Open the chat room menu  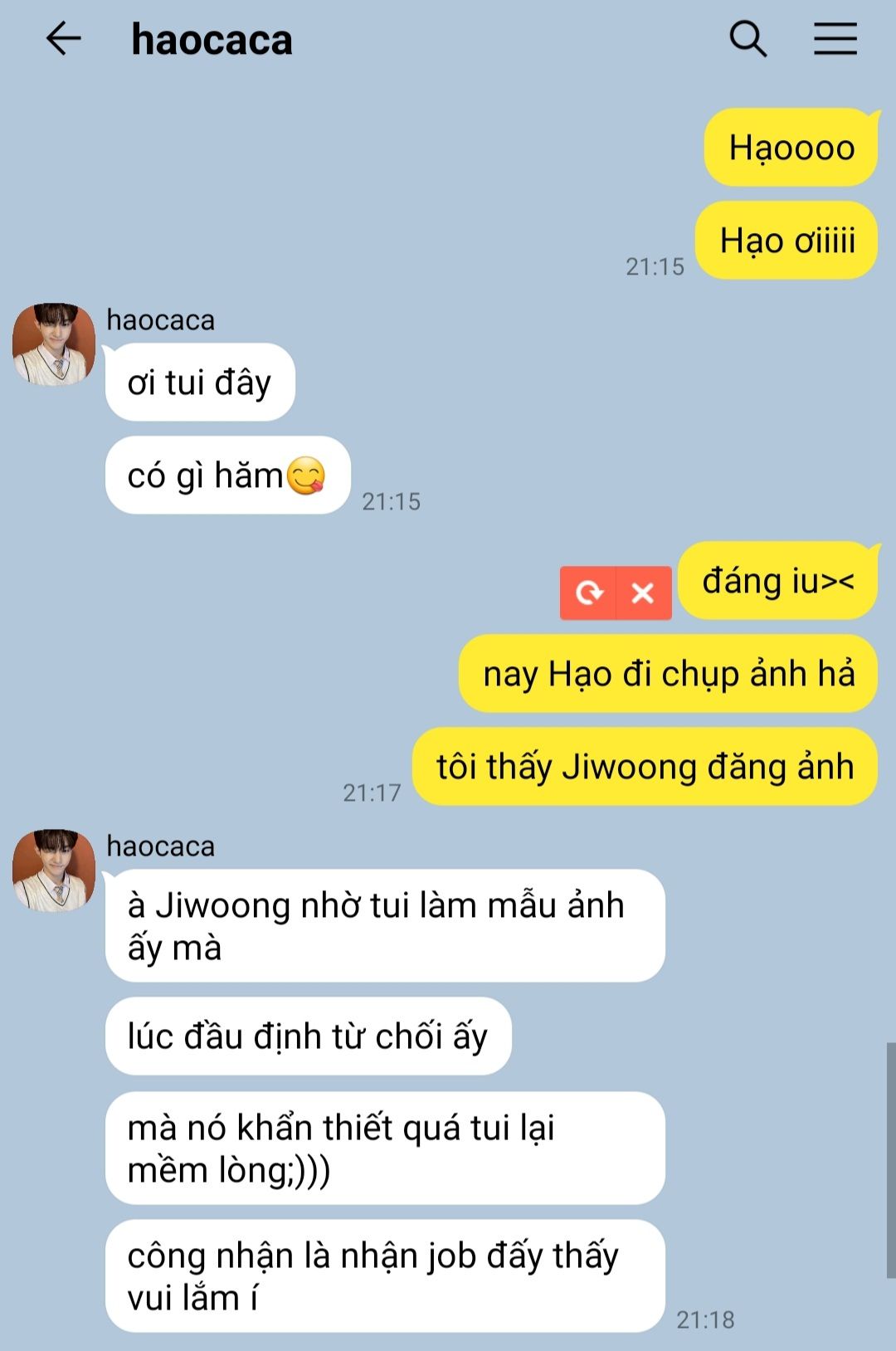[x=835, y=39]
